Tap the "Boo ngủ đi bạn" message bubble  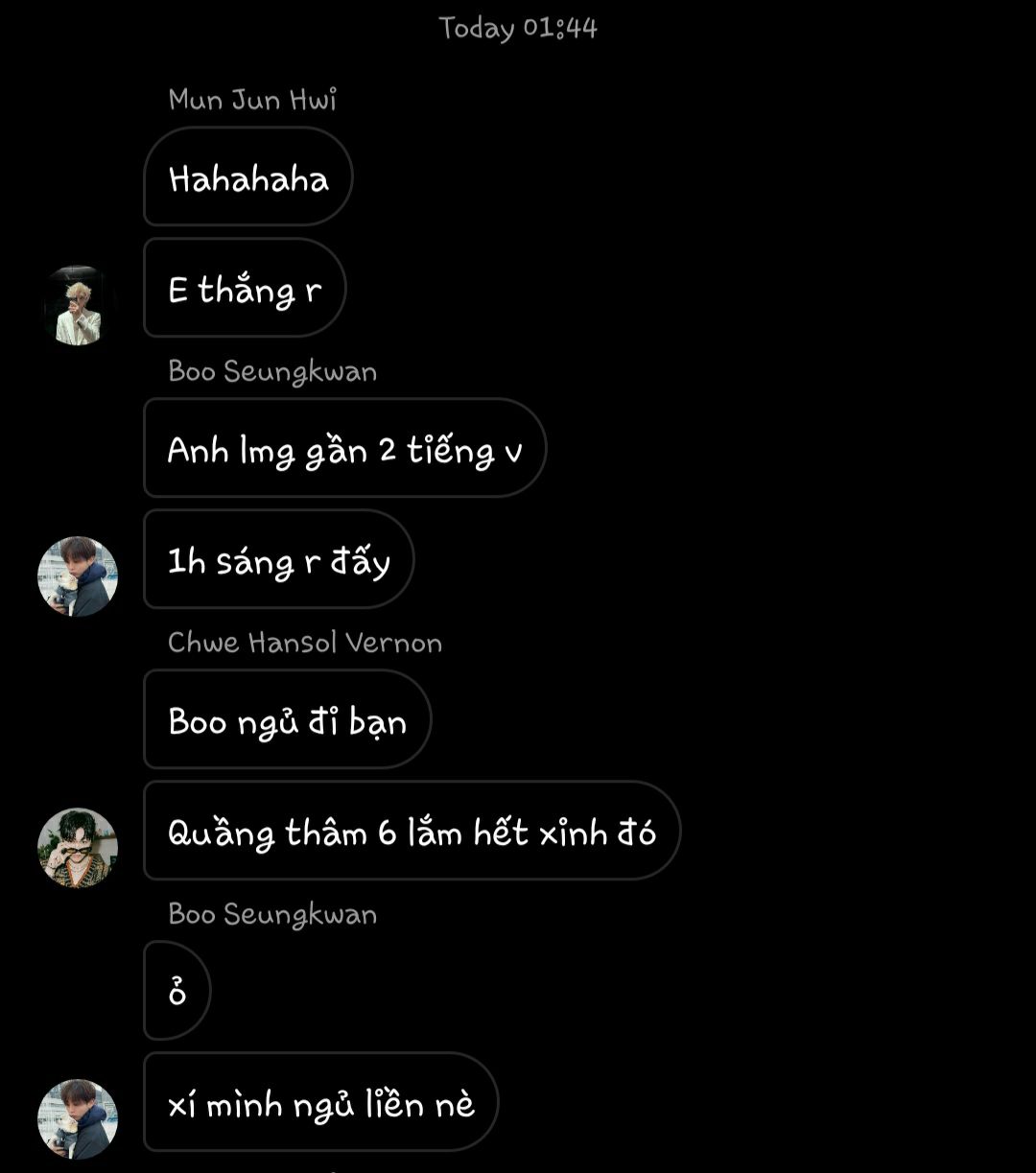click(x=288, y=719)
